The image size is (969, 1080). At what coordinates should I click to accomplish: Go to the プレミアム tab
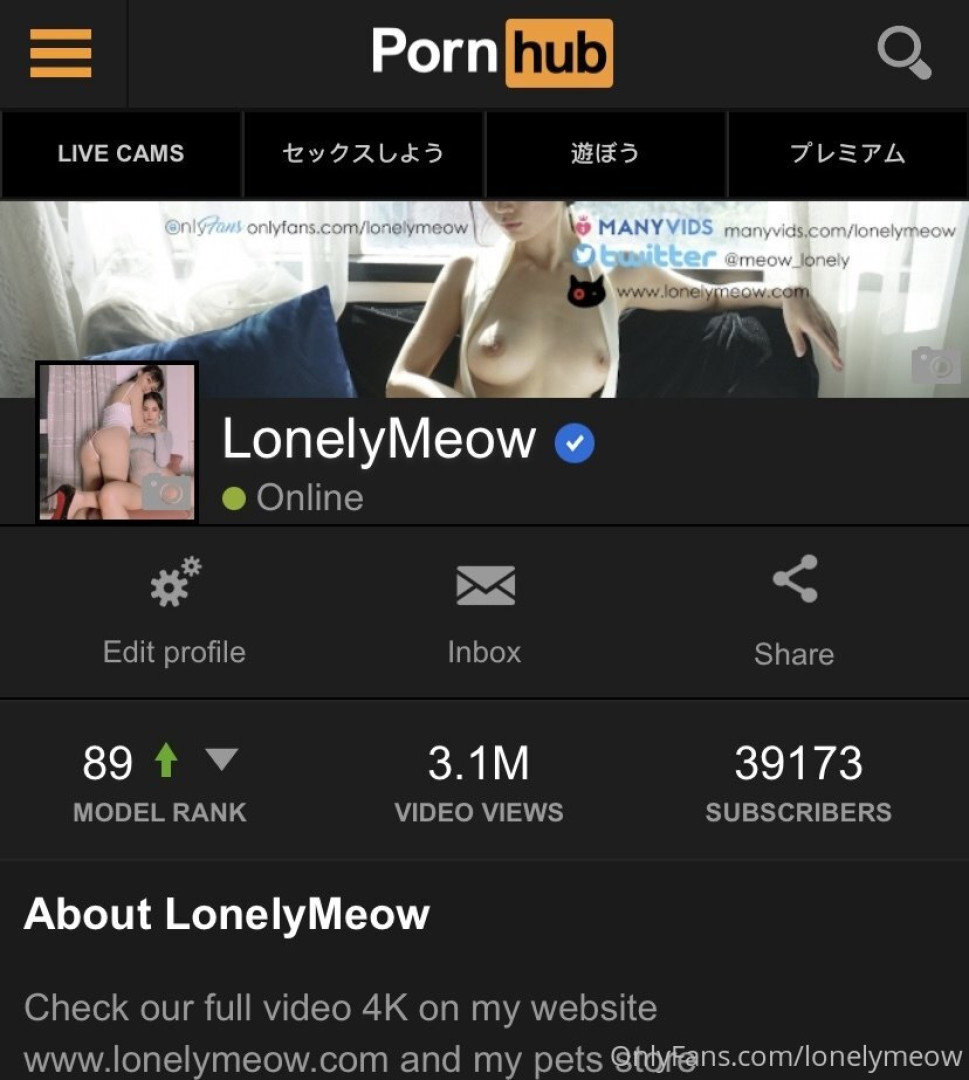point(847,154)
